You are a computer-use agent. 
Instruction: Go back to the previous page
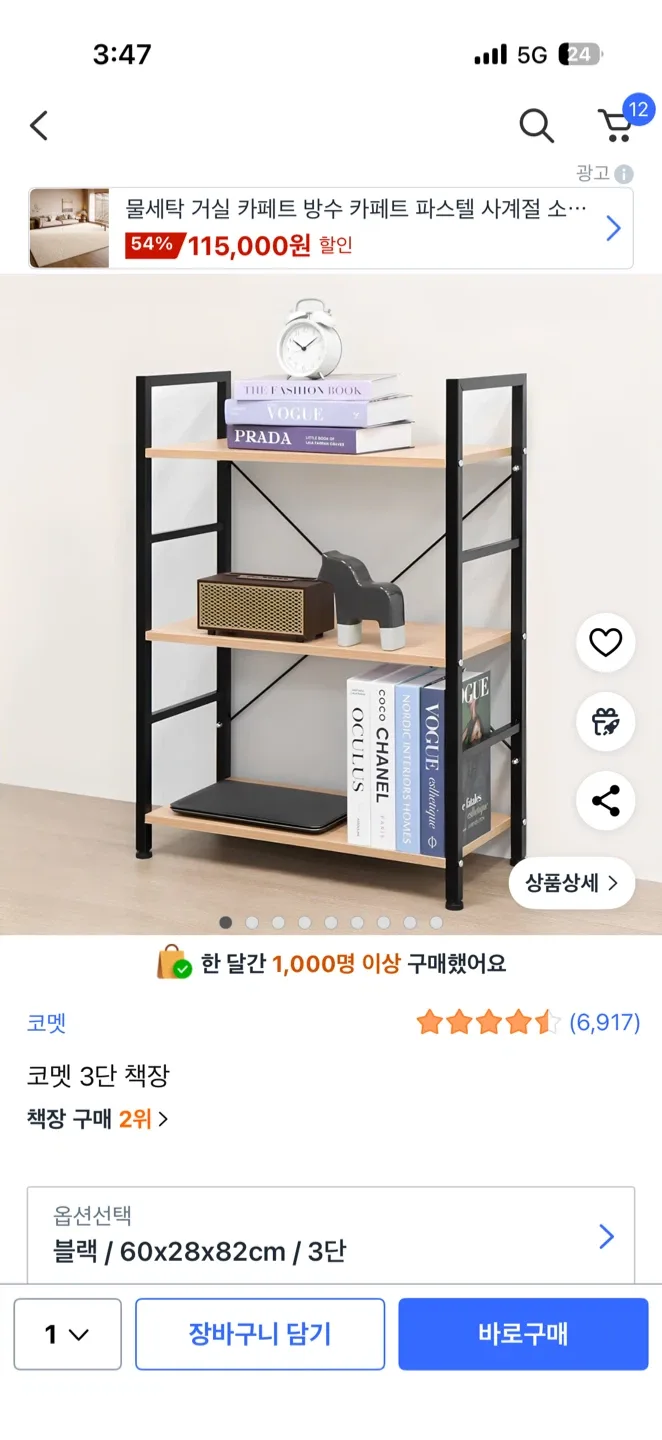(x=39, y=126)
